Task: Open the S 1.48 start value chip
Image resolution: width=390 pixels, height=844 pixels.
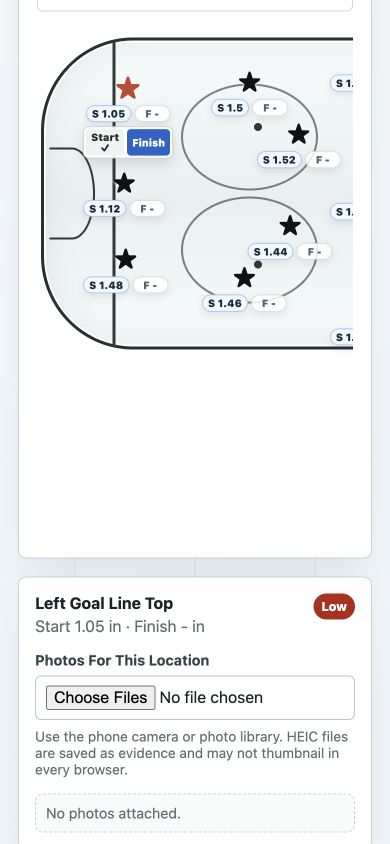Action: click(x=106, y=285)
